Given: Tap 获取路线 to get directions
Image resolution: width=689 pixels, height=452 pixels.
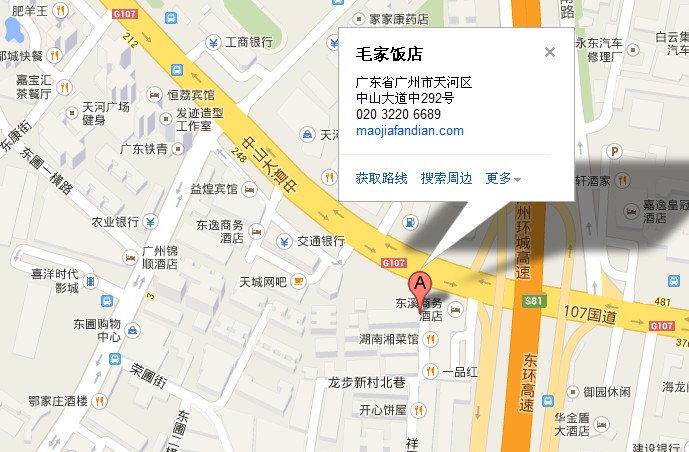Looking at the screenshot, I should [x=381, y=178].
